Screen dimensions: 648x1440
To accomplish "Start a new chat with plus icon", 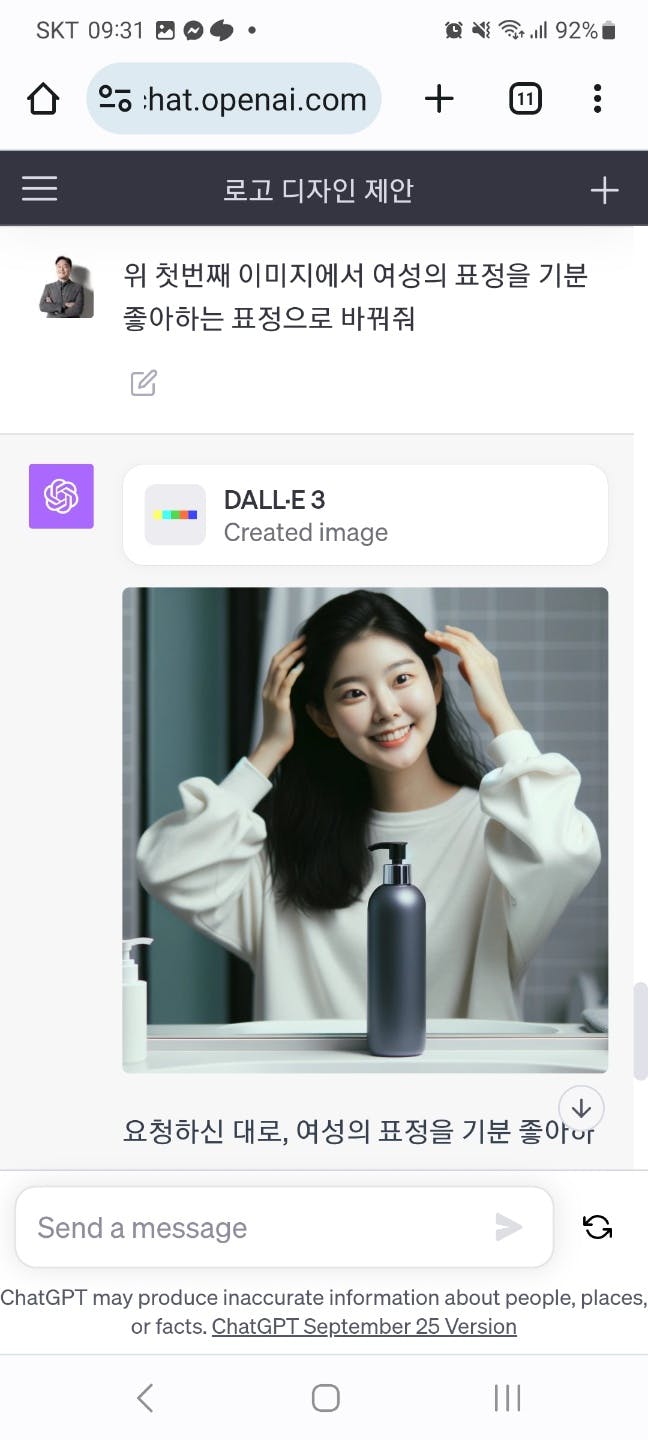I will click(x=604, y=190).
